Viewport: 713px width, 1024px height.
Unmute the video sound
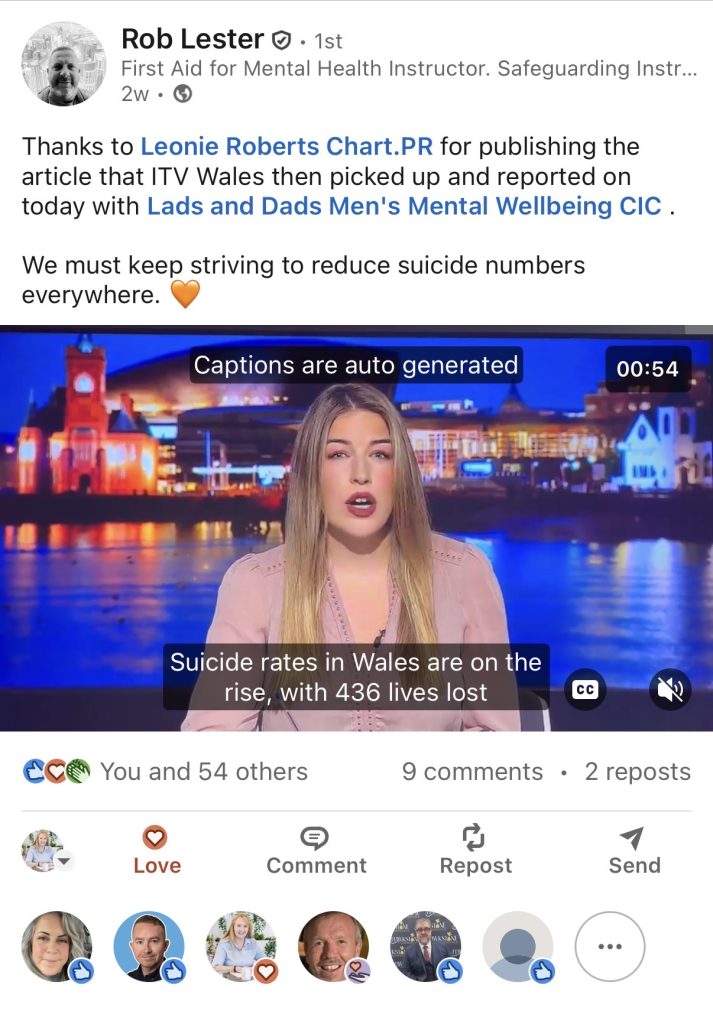[668, 690]
